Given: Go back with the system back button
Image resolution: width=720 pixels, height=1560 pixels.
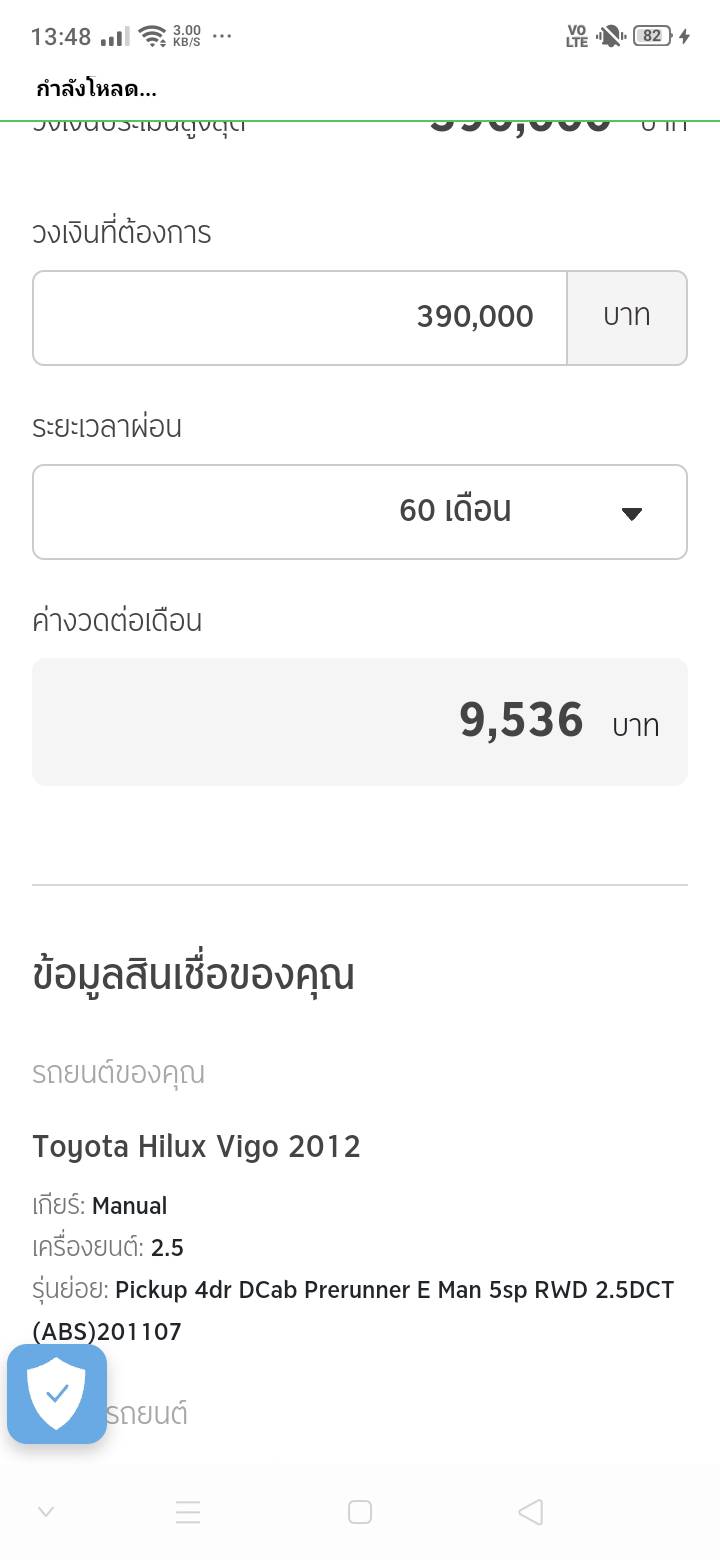Looking at the screenshot, I should point(531,1512).
